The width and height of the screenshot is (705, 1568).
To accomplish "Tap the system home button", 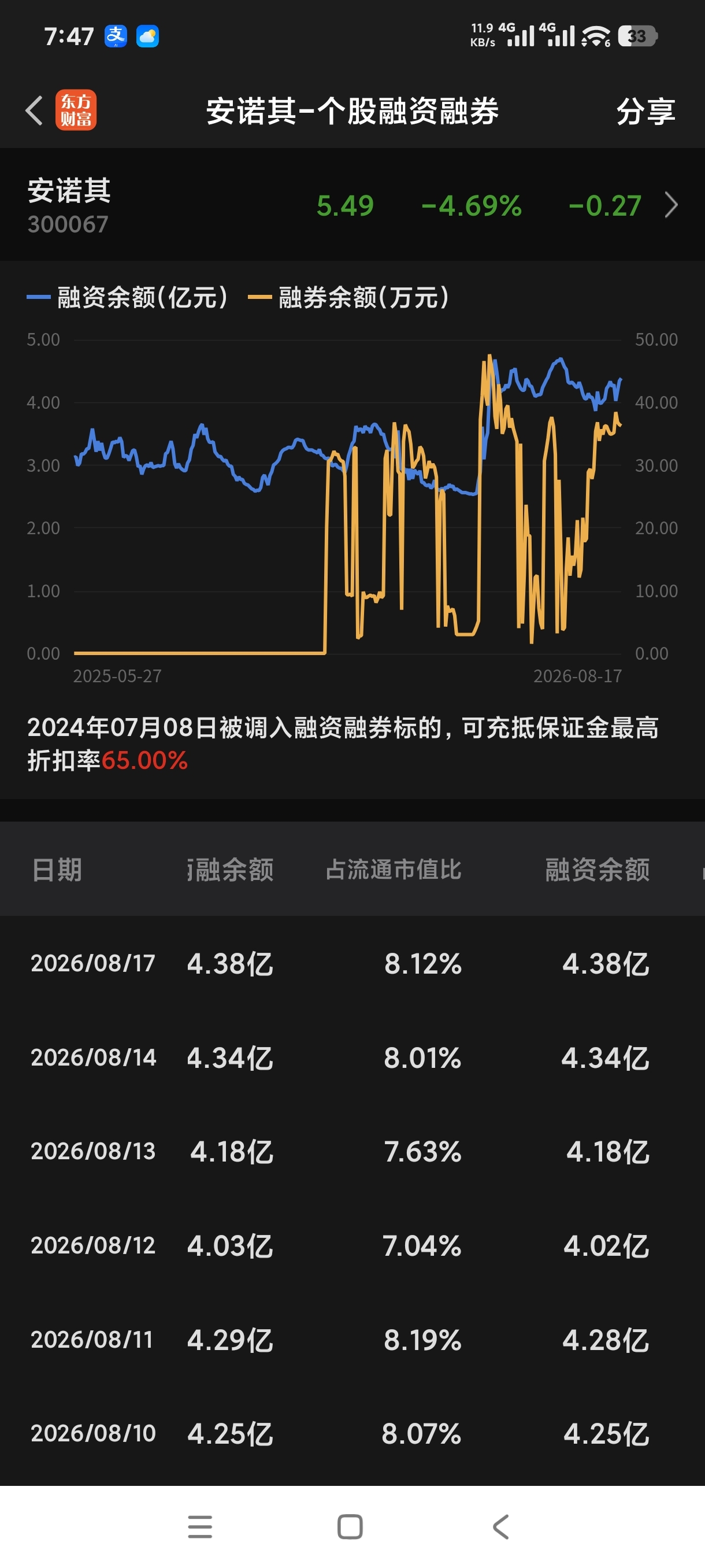I will 350,1526.
